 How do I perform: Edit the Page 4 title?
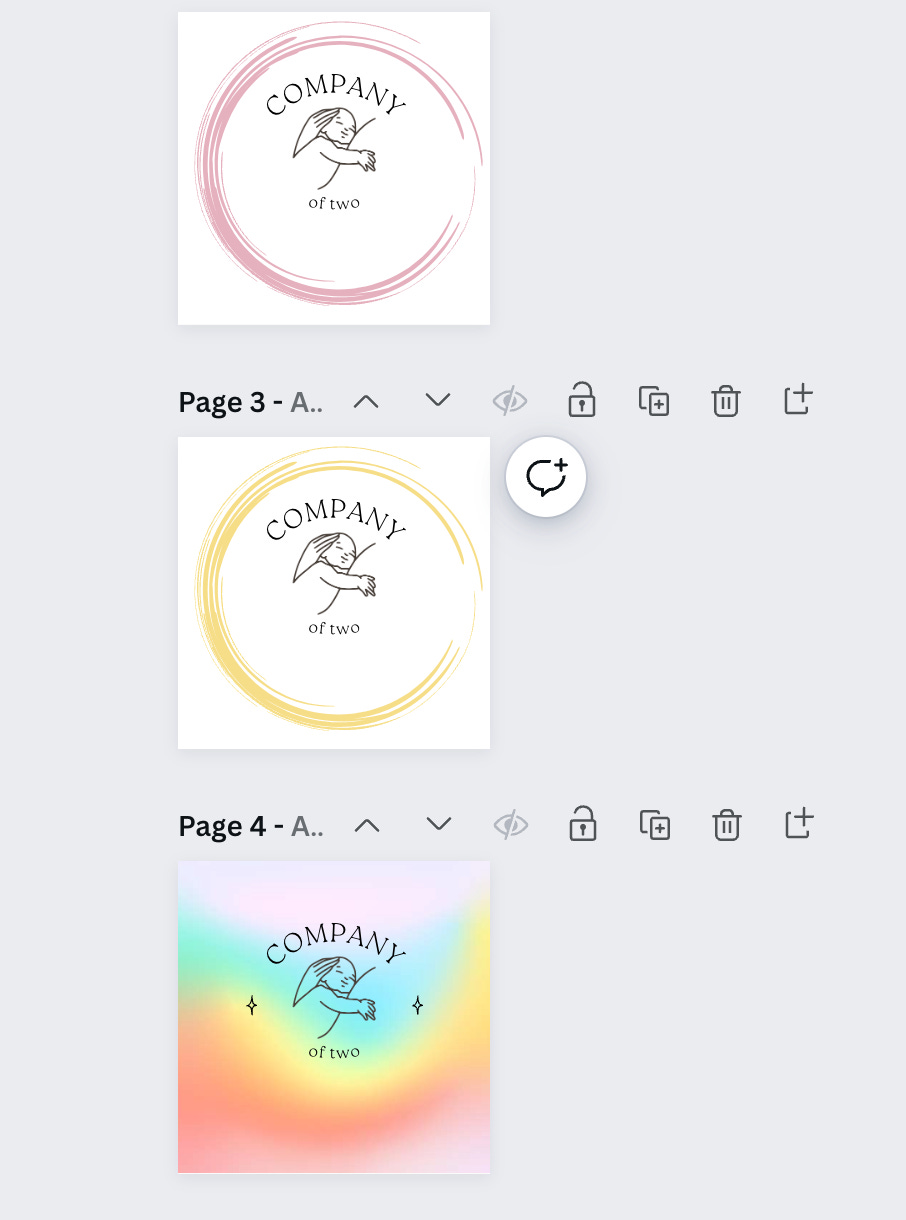[x=305, y=826]
